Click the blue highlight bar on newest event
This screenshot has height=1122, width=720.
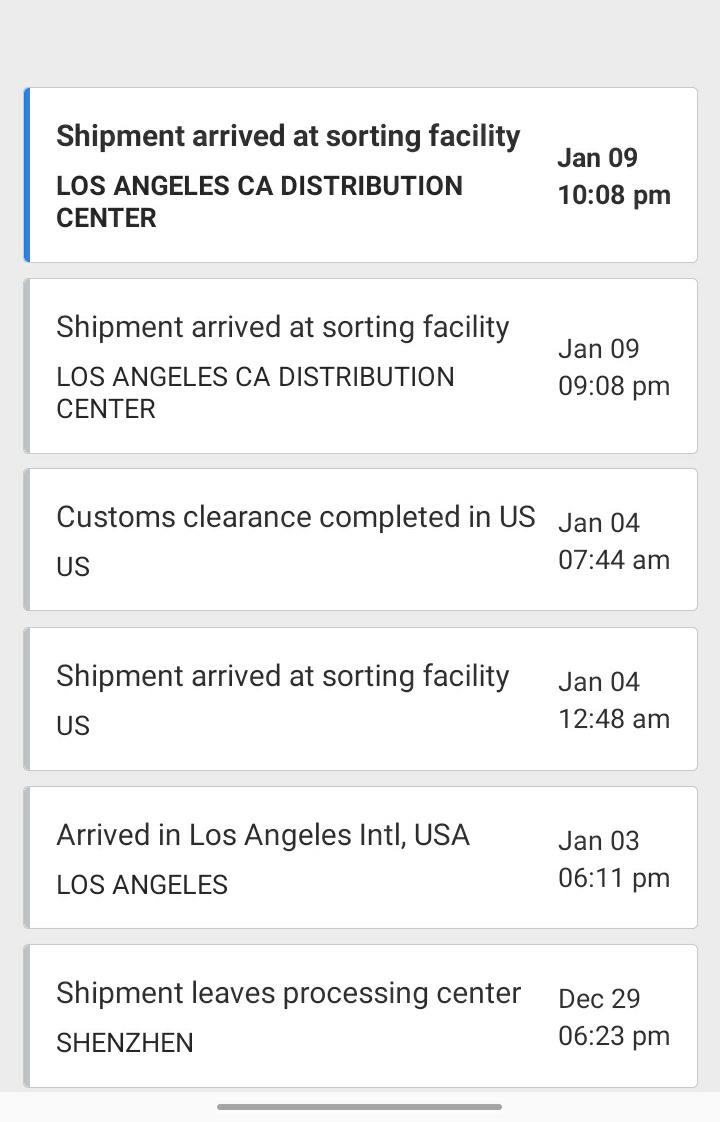click(28, 174)
